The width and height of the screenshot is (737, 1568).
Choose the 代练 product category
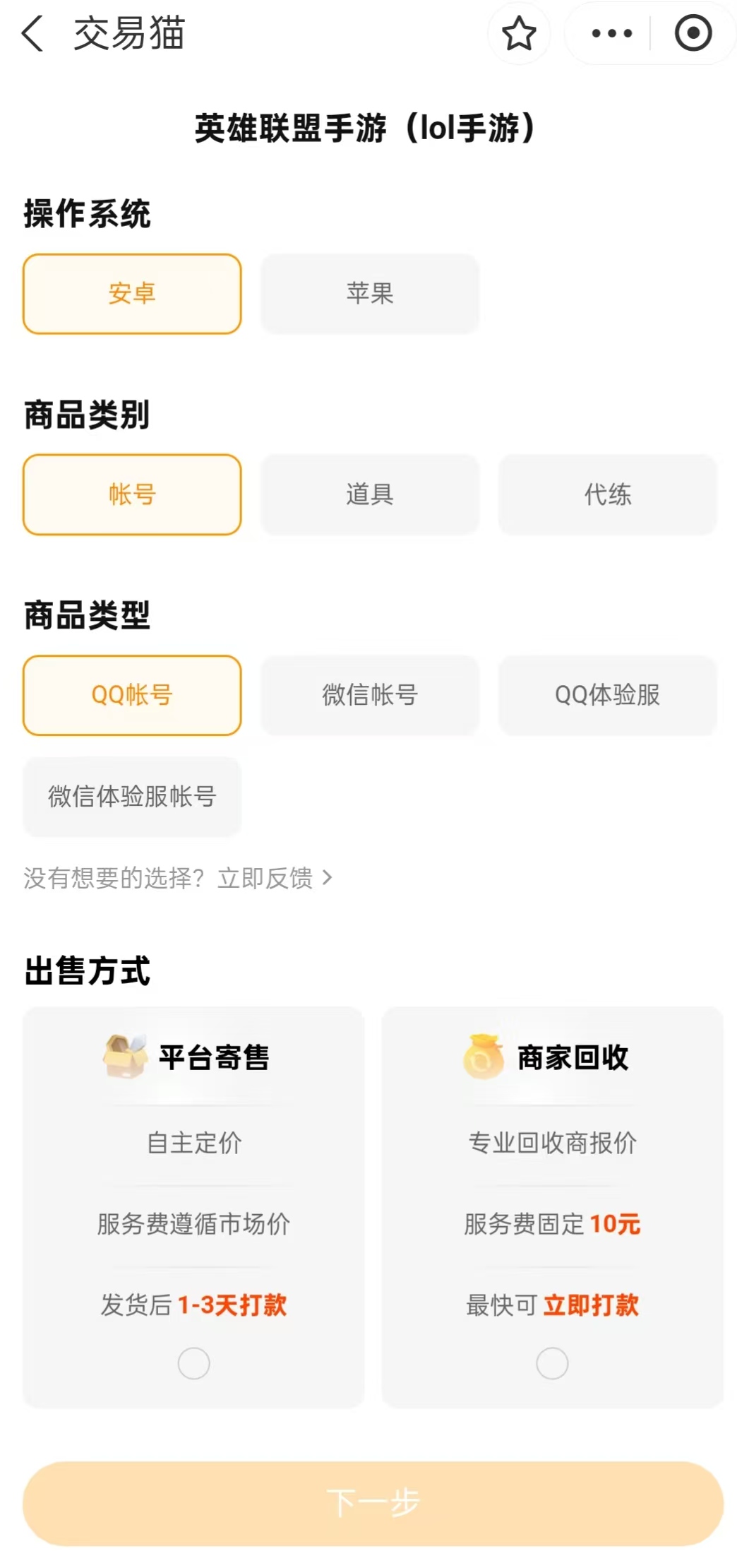pos(607,494)
